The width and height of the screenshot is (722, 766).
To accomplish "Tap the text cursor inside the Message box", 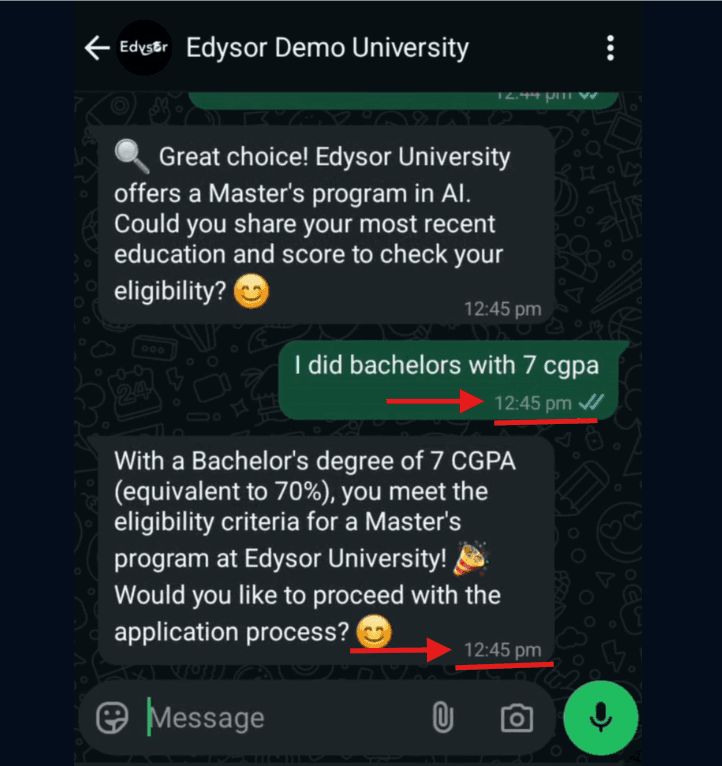I will point(150,717).
